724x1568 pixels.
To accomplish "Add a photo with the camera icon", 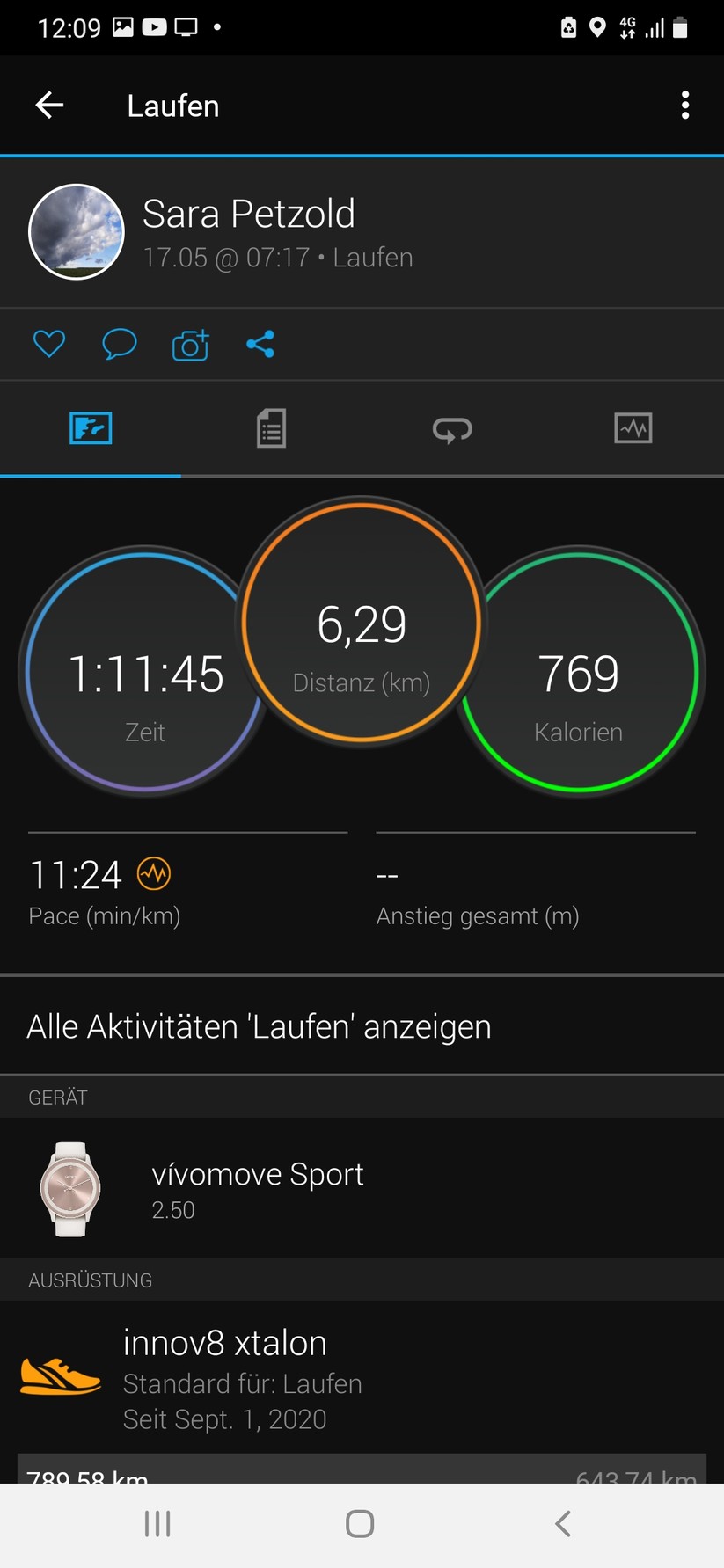I will 190,344.
